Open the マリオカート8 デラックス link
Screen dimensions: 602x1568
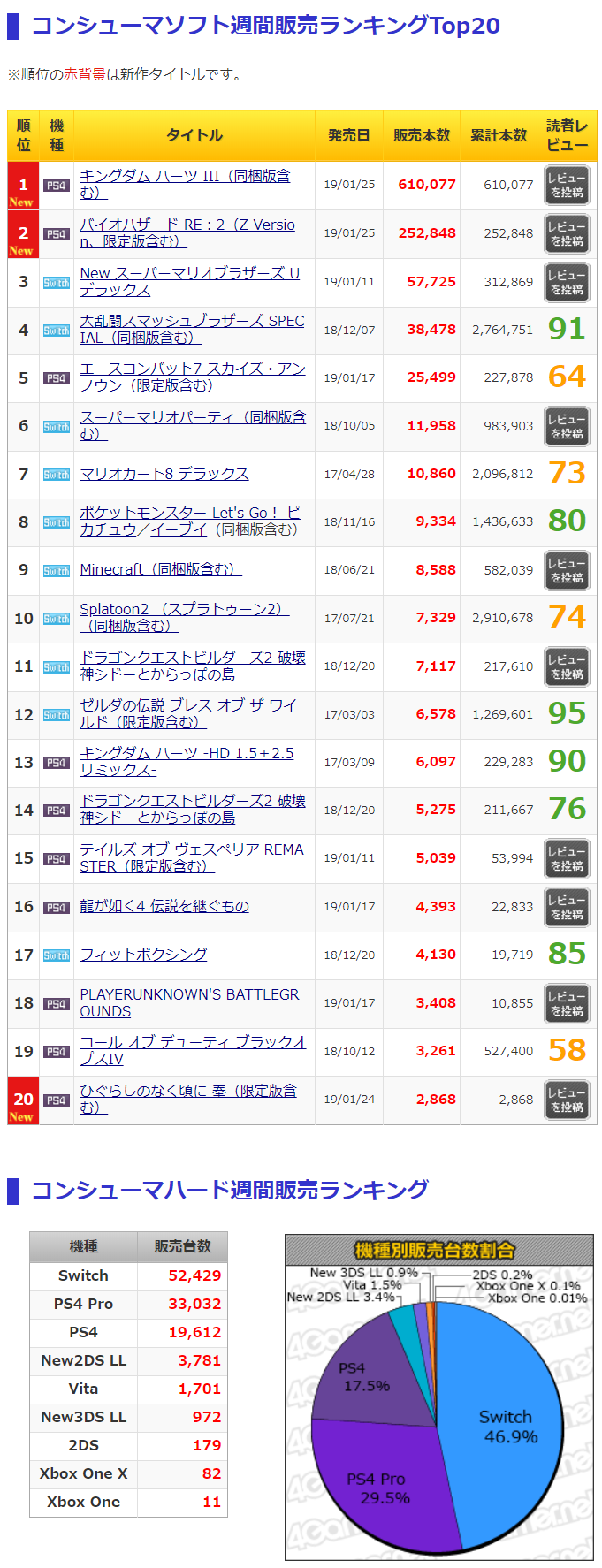[164, 474]
